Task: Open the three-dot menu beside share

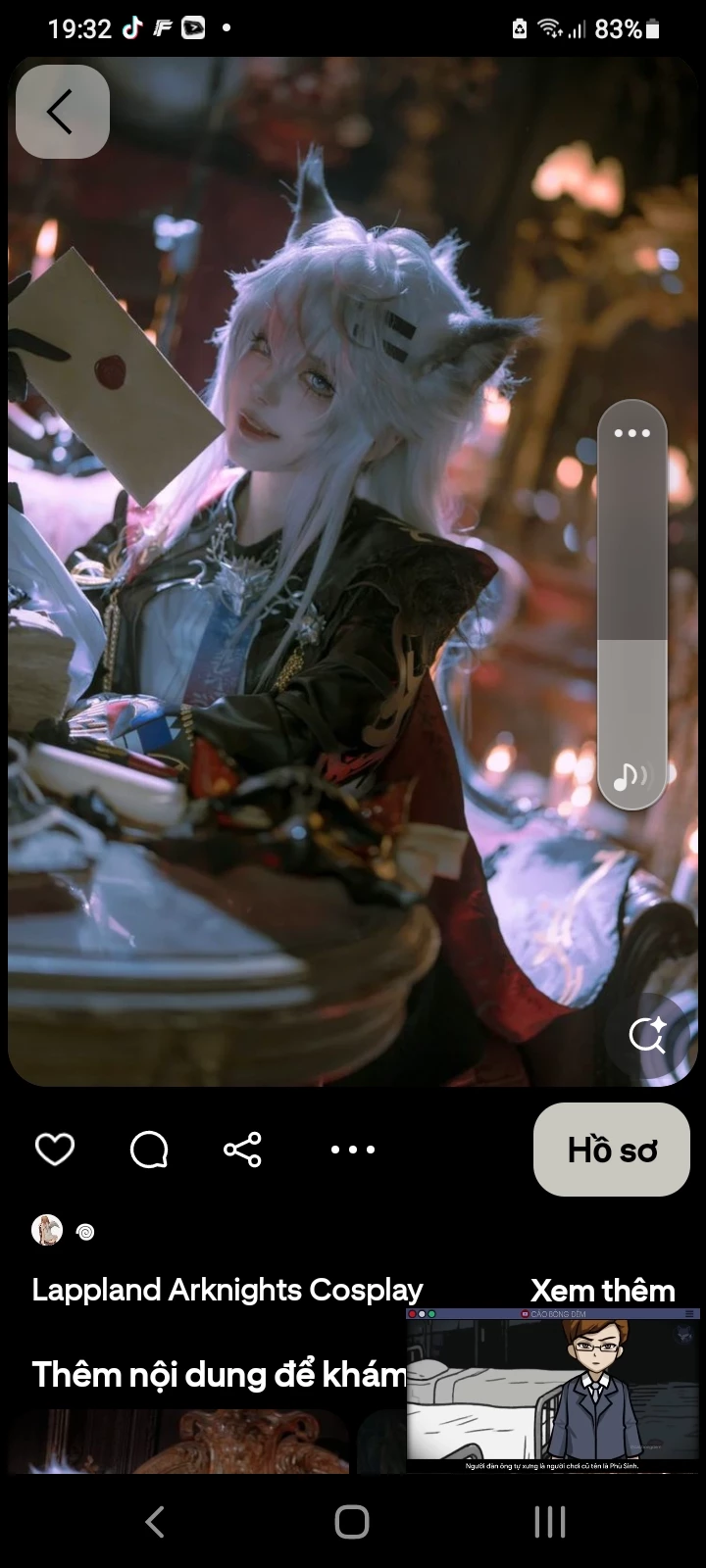Action: (352, 1150)
